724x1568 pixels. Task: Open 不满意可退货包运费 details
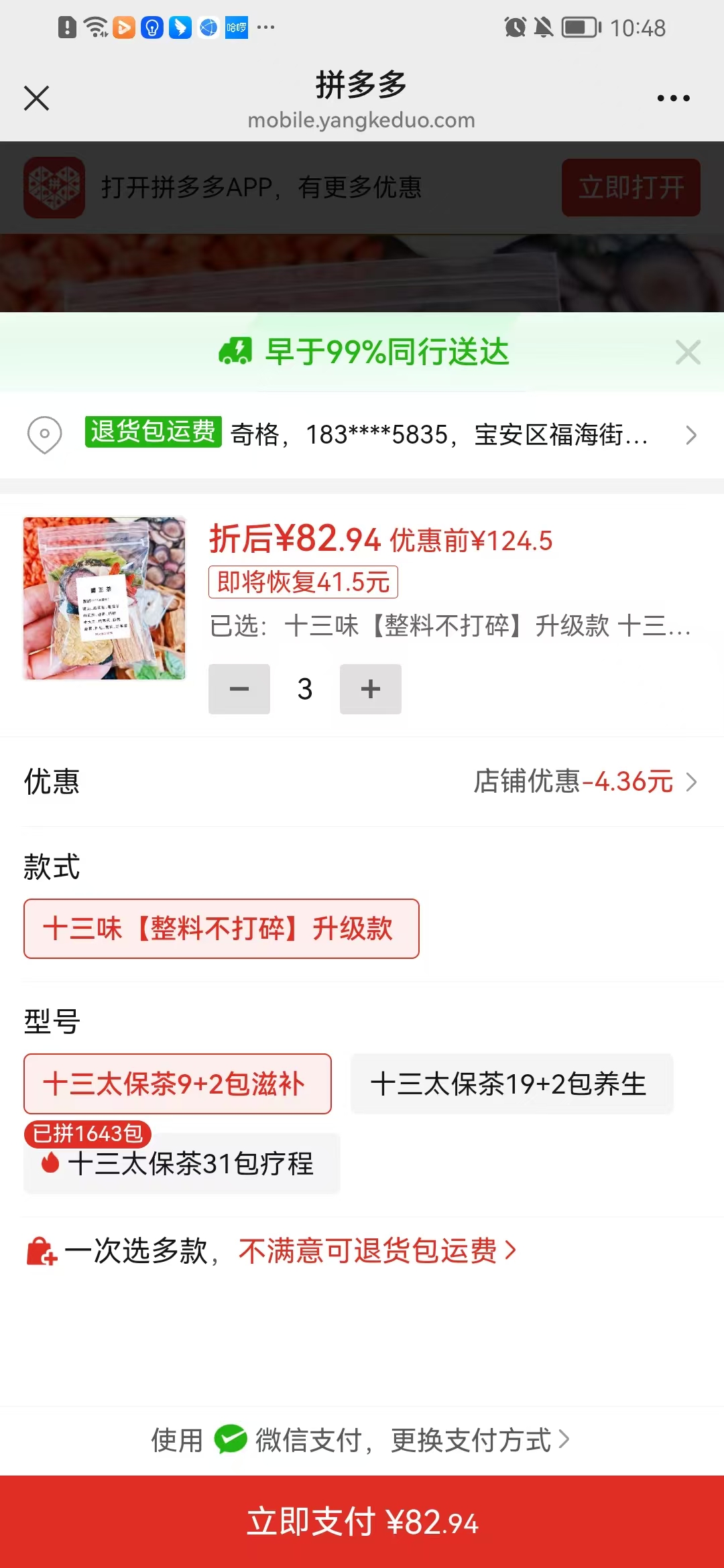pos(377,1251)
